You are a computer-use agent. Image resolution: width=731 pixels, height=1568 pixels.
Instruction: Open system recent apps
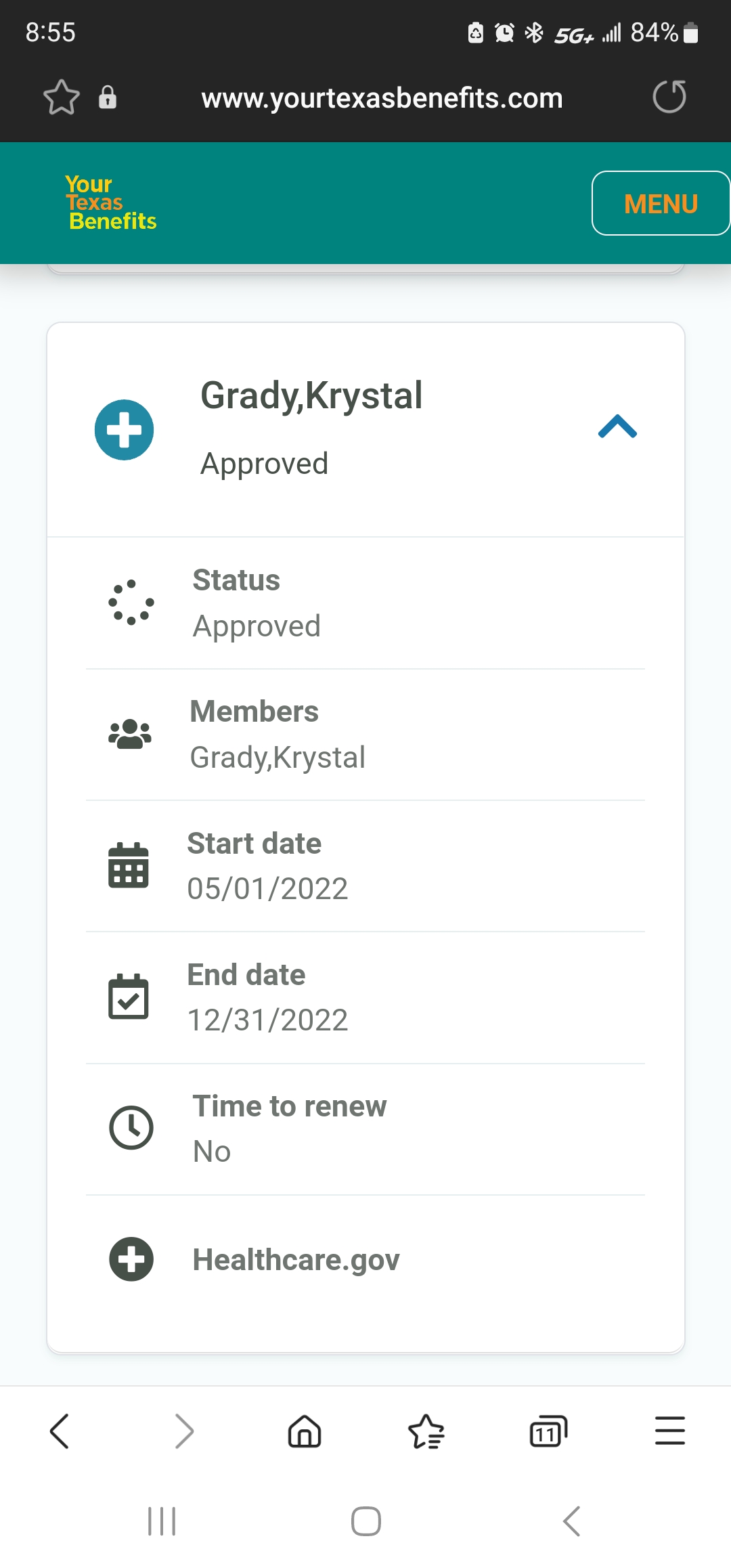[162, 1521]
